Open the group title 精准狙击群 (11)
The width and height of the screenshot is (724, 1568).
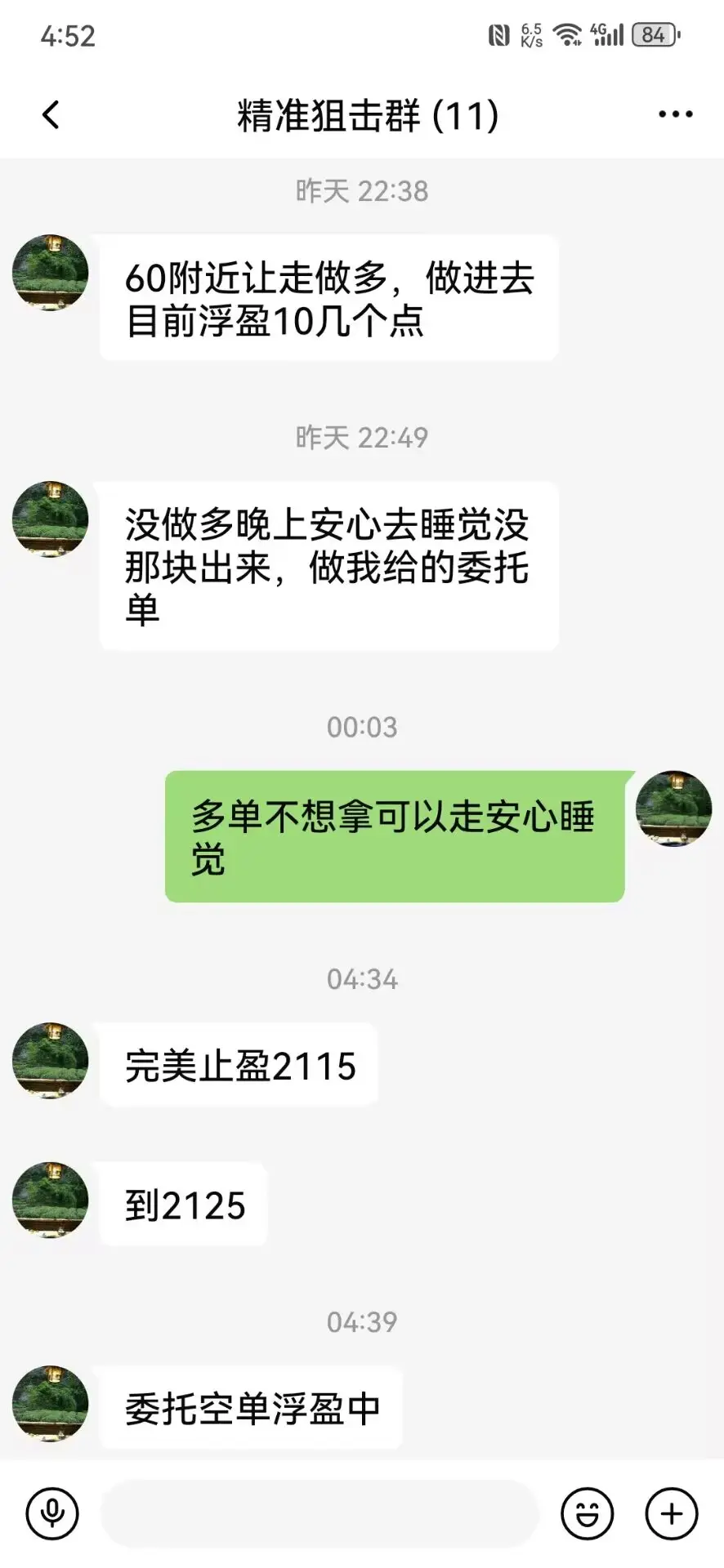point(363,114)
